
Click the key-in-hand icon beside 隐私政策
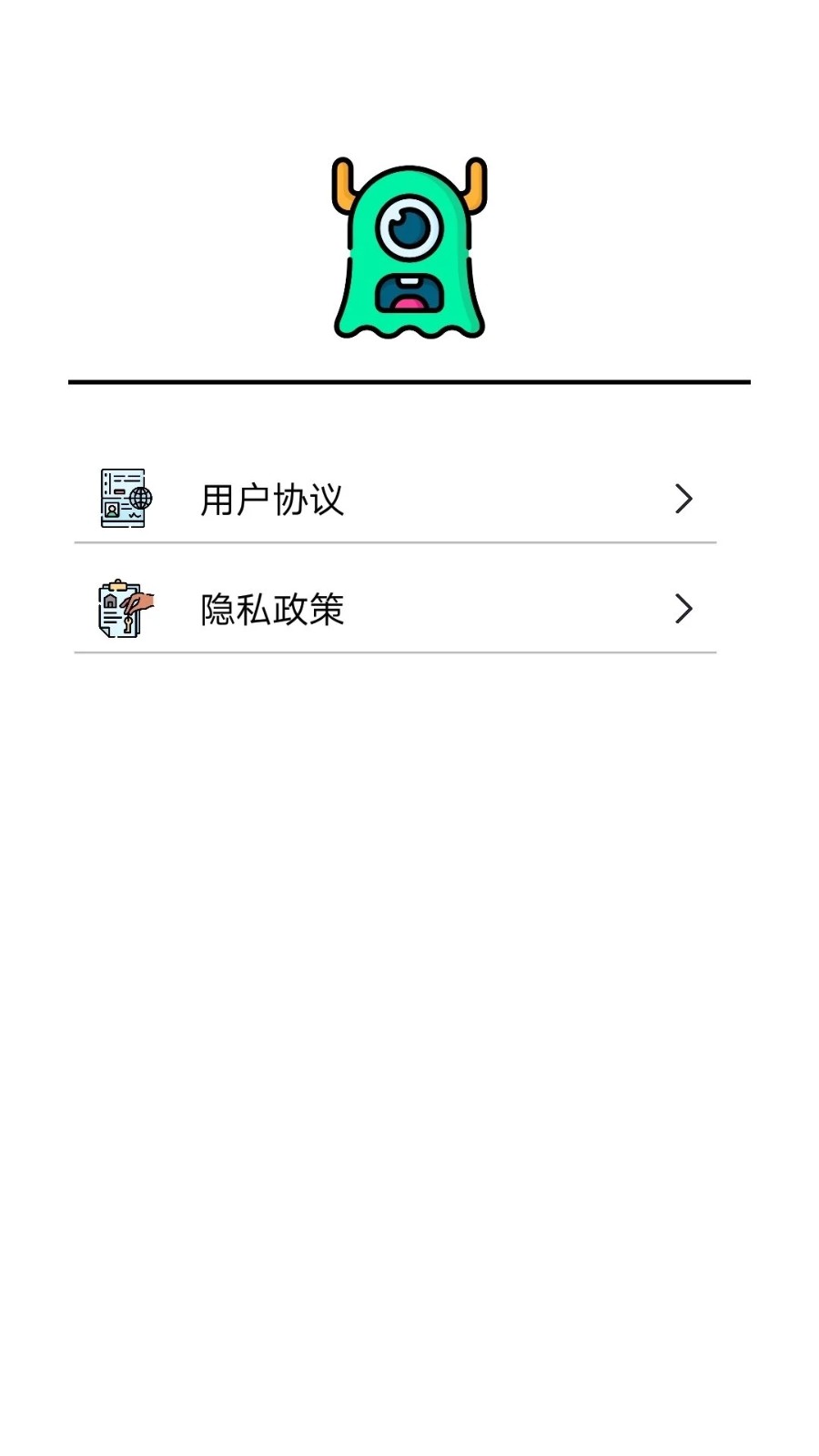[138, 605]
